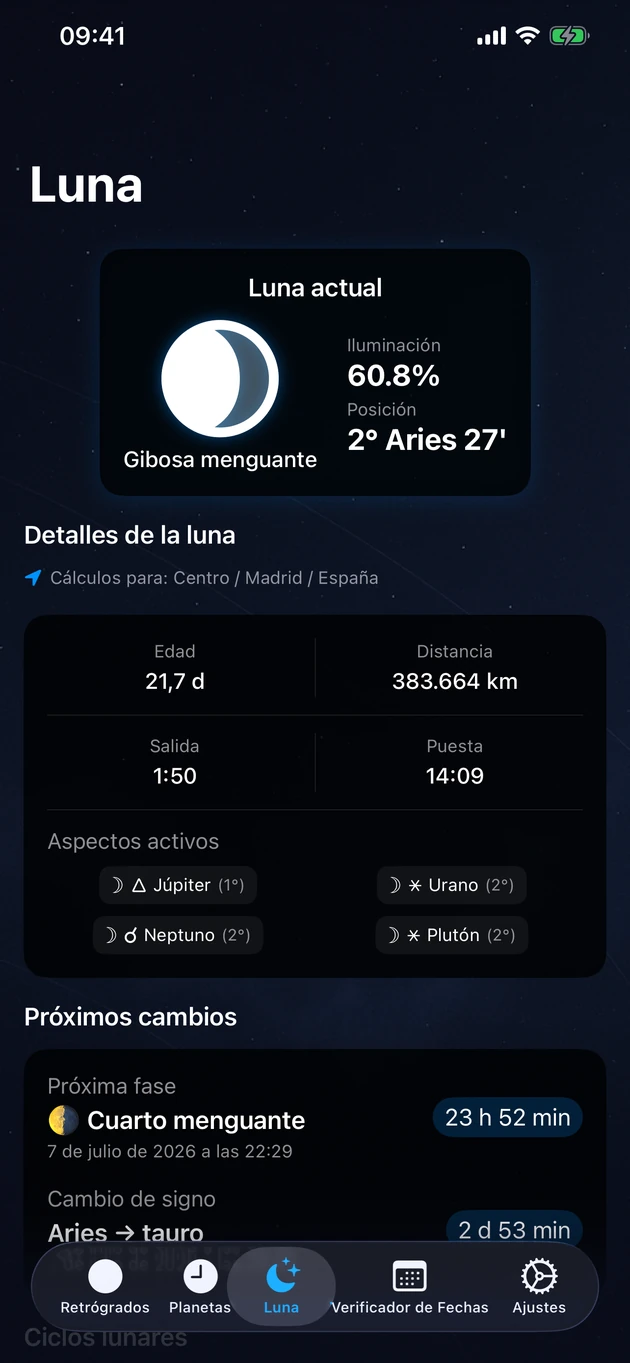This screenshot has height=1363, width=630.
Task: Open the Neptuno conjunction aspect chip
Action: pyautogui.click(x=178, y=935)
